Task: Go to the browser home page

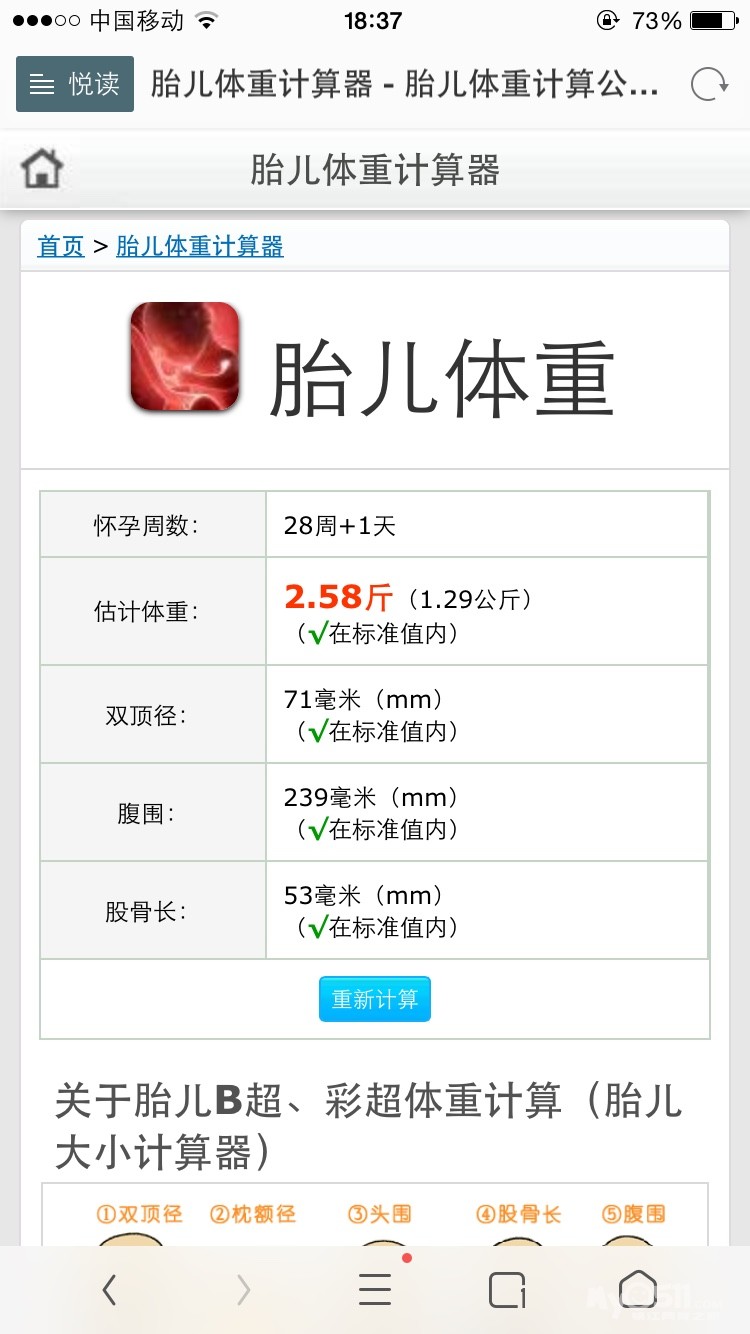Action: tap(637, 1289)
